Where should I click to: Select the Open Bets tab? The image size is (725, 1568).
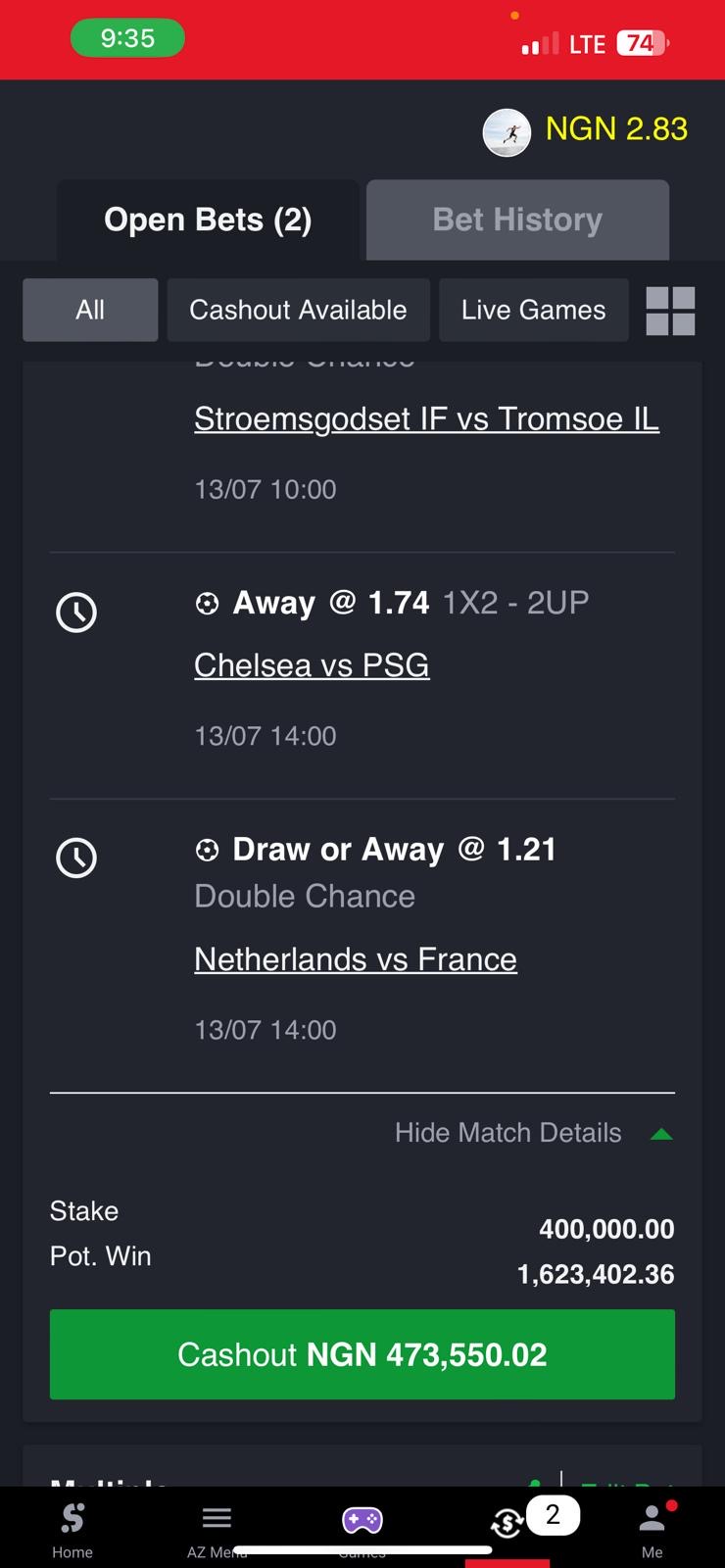click(x=208, y=220)
